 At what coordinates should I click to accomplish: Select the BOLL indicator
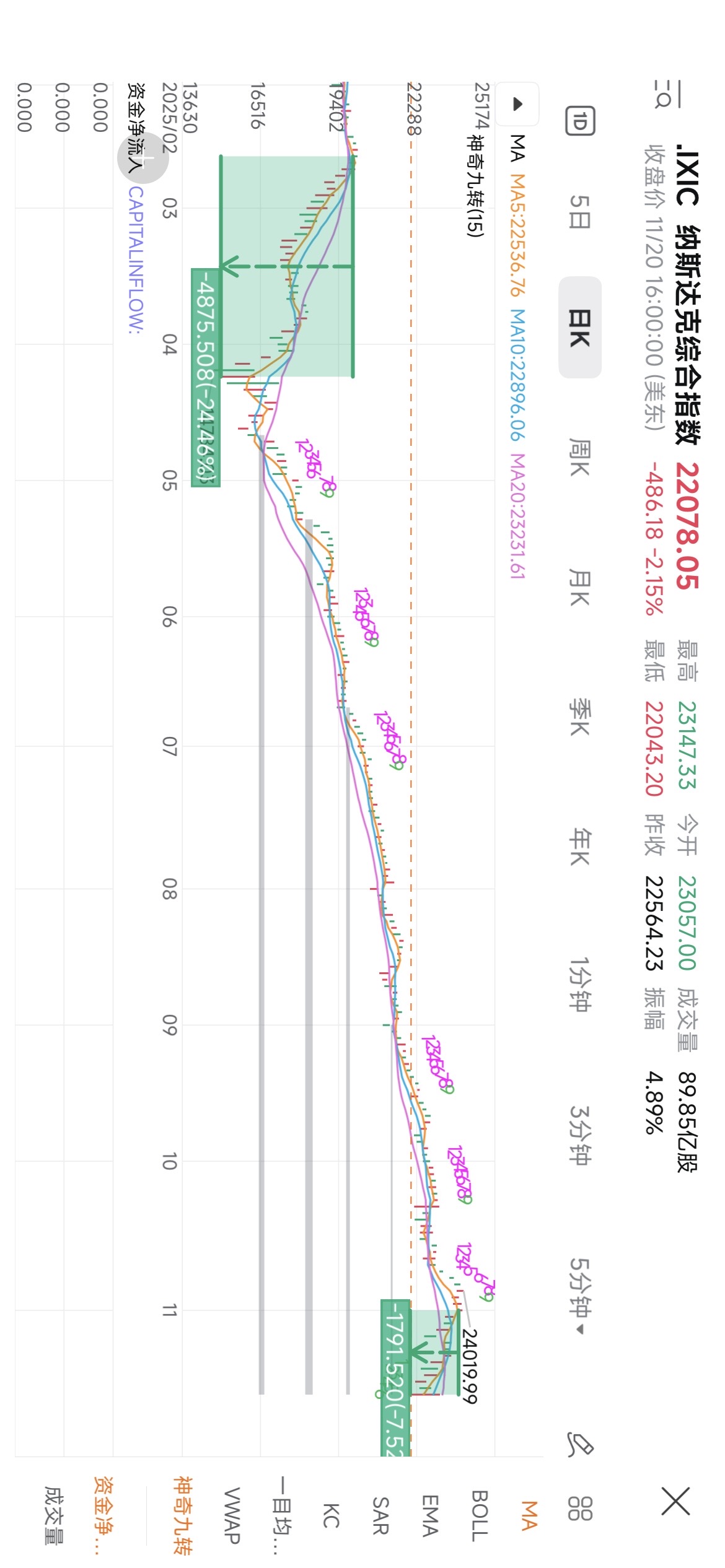(480, 1515)
